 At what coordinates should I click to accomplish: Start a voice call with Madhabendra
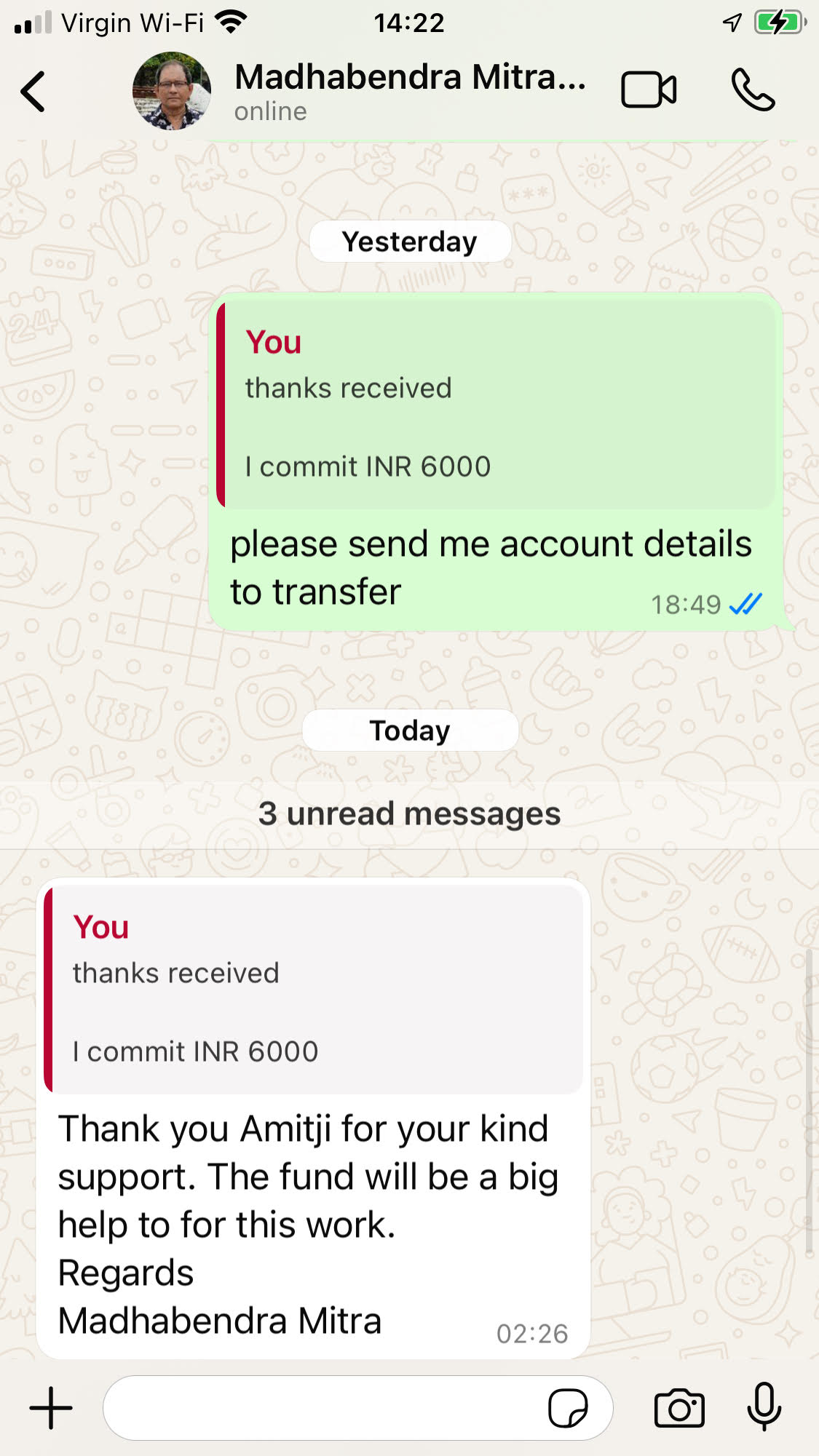[753, 90]
